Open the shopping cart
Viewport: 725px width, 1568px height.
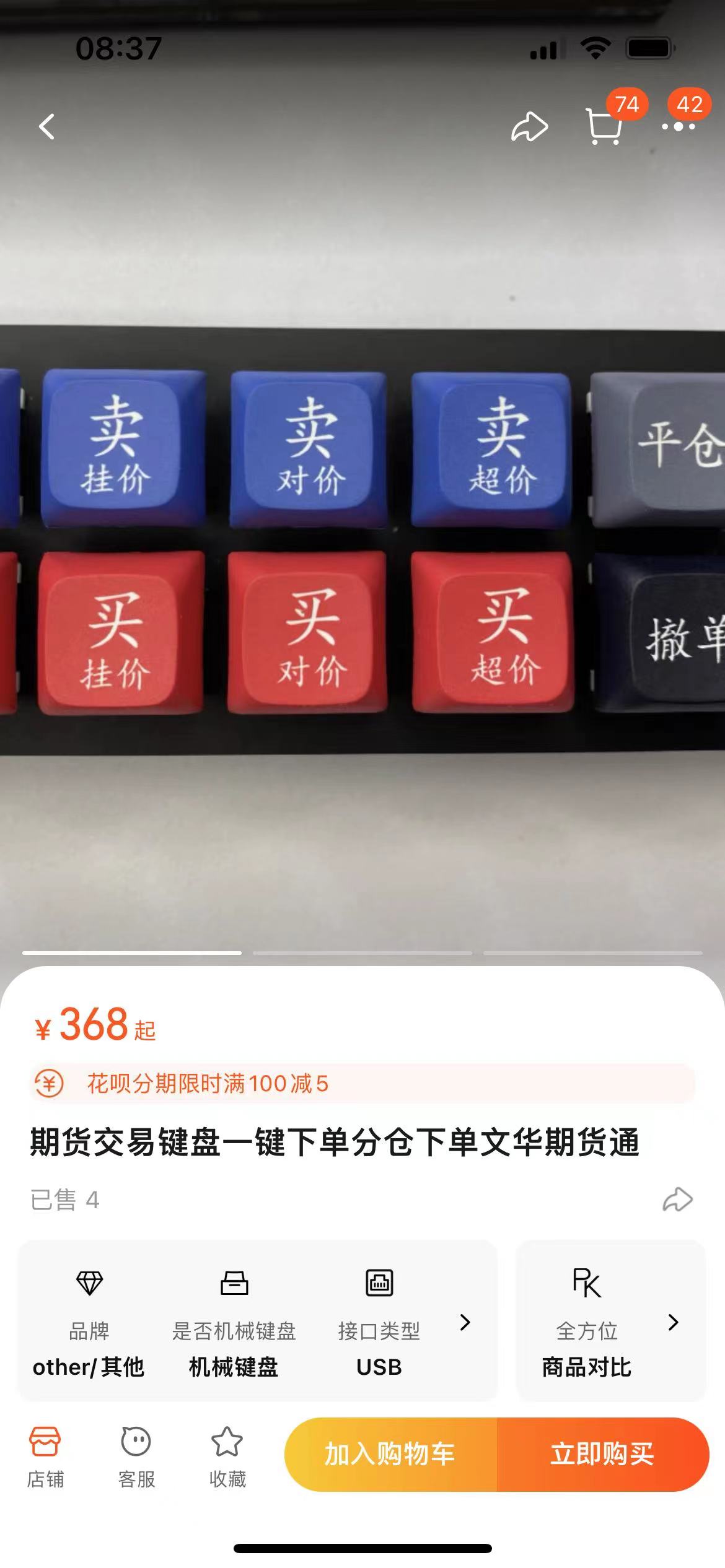[604, 127]
